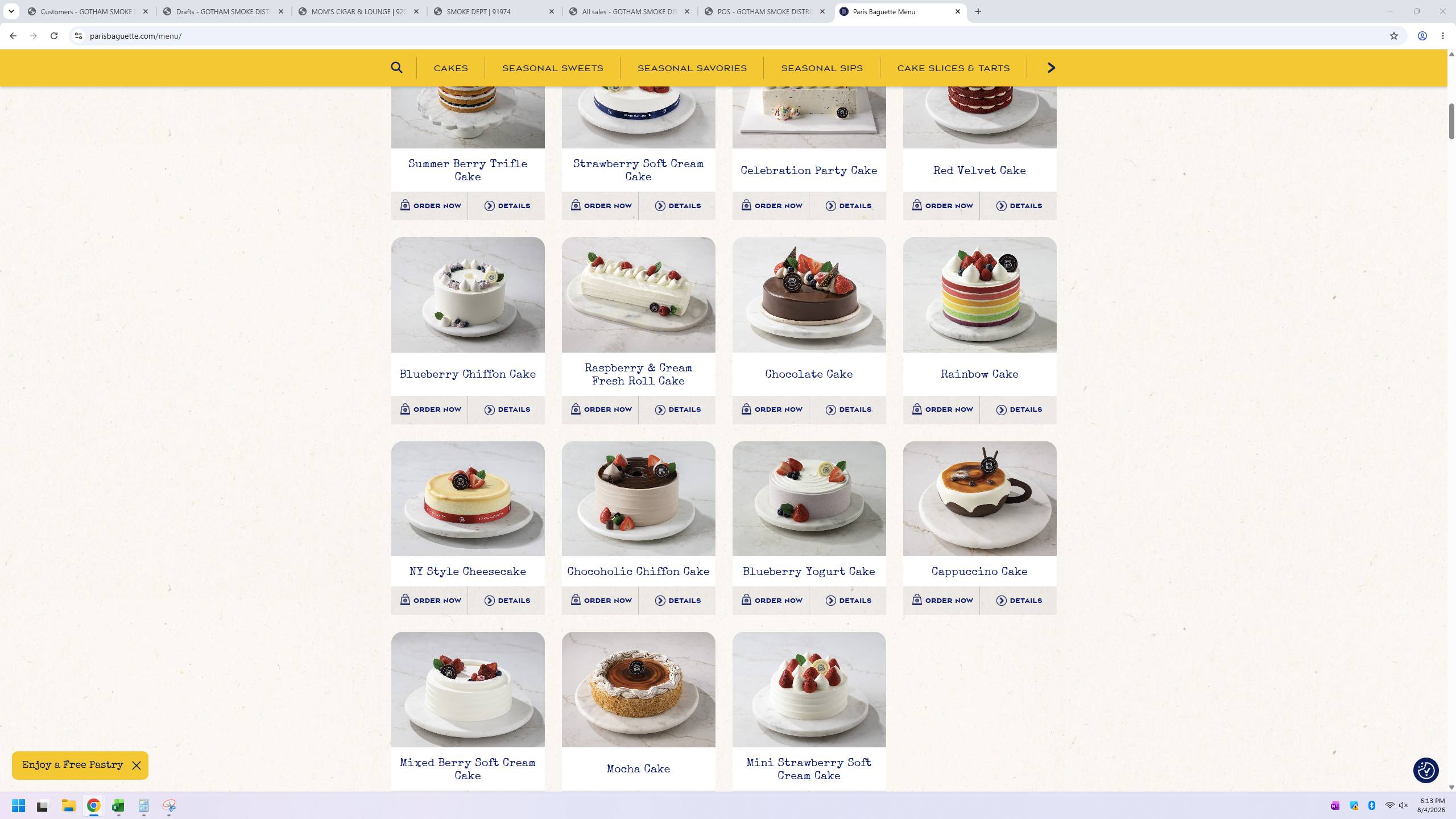Jump to the Cakes category
The width and height of the screenshot is (1456, 819).
(x=450, y=68)
